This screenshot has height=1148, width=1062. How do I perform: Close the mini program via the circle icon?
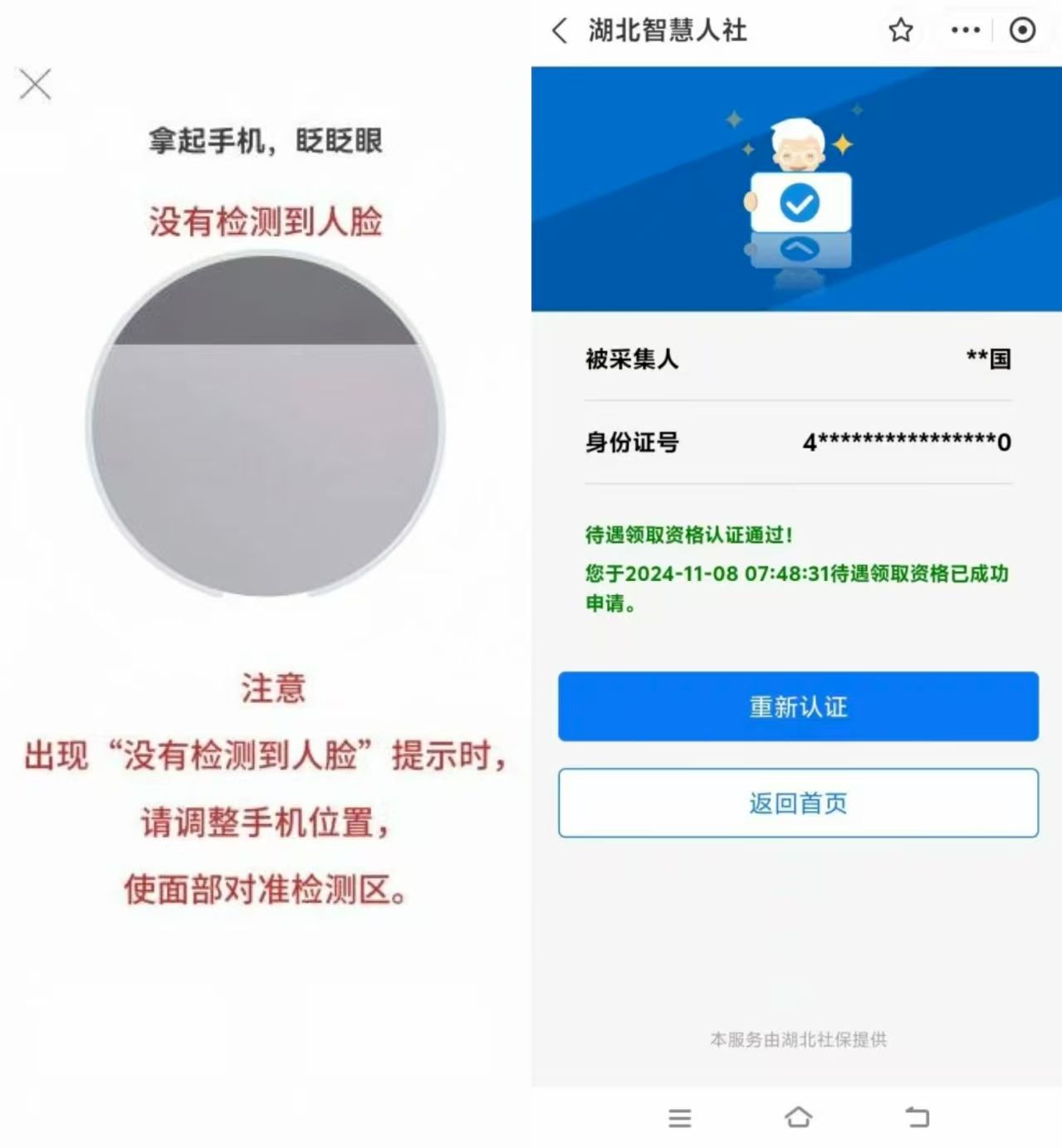coord(1022,31)
